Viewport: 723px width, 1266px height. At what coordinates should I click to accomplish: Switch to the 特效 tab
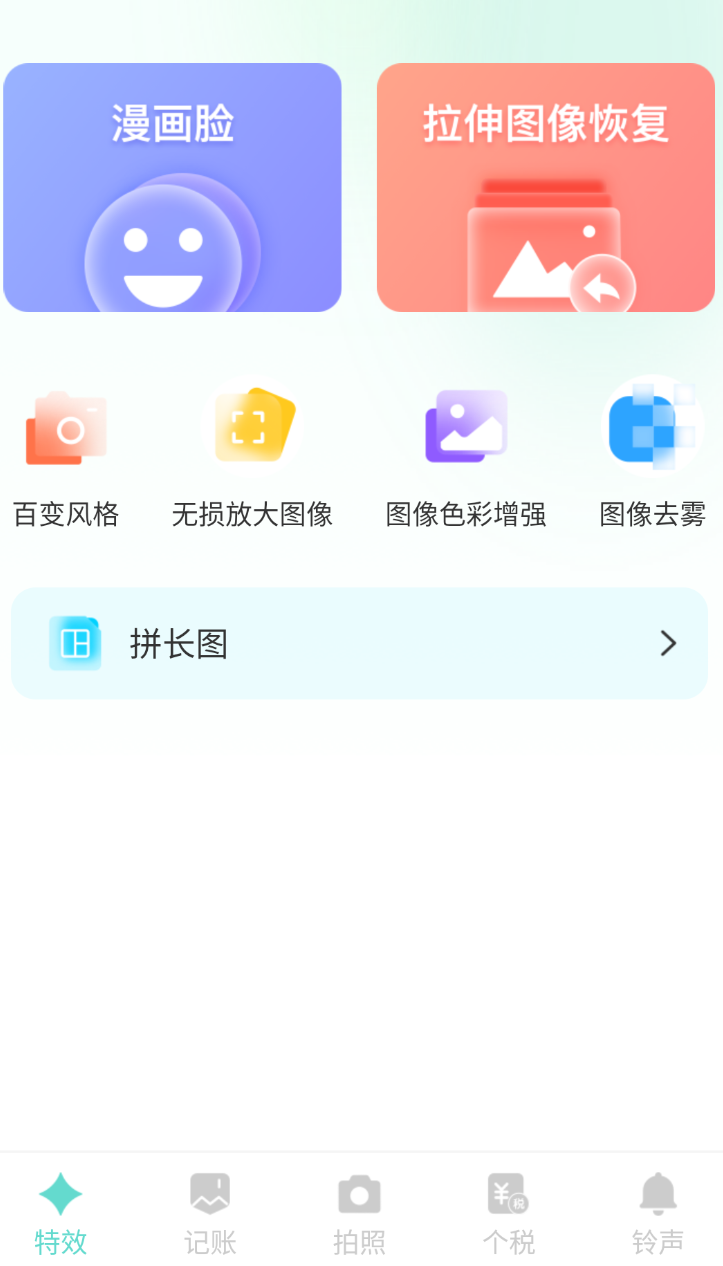61,1214
